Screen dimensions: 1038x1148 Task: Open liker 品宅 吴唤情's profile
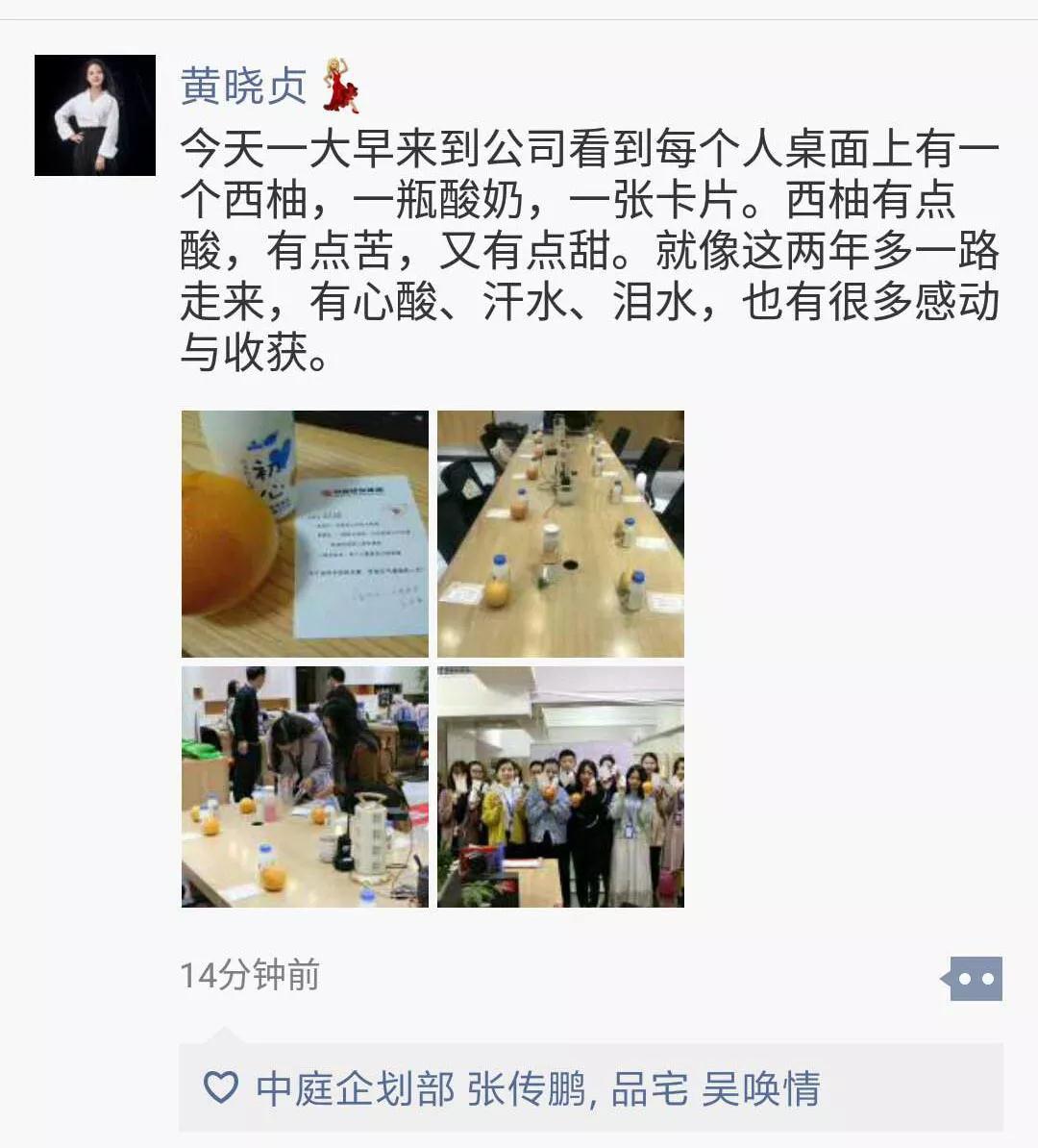pyautogui.click(x=716, y=1089)
